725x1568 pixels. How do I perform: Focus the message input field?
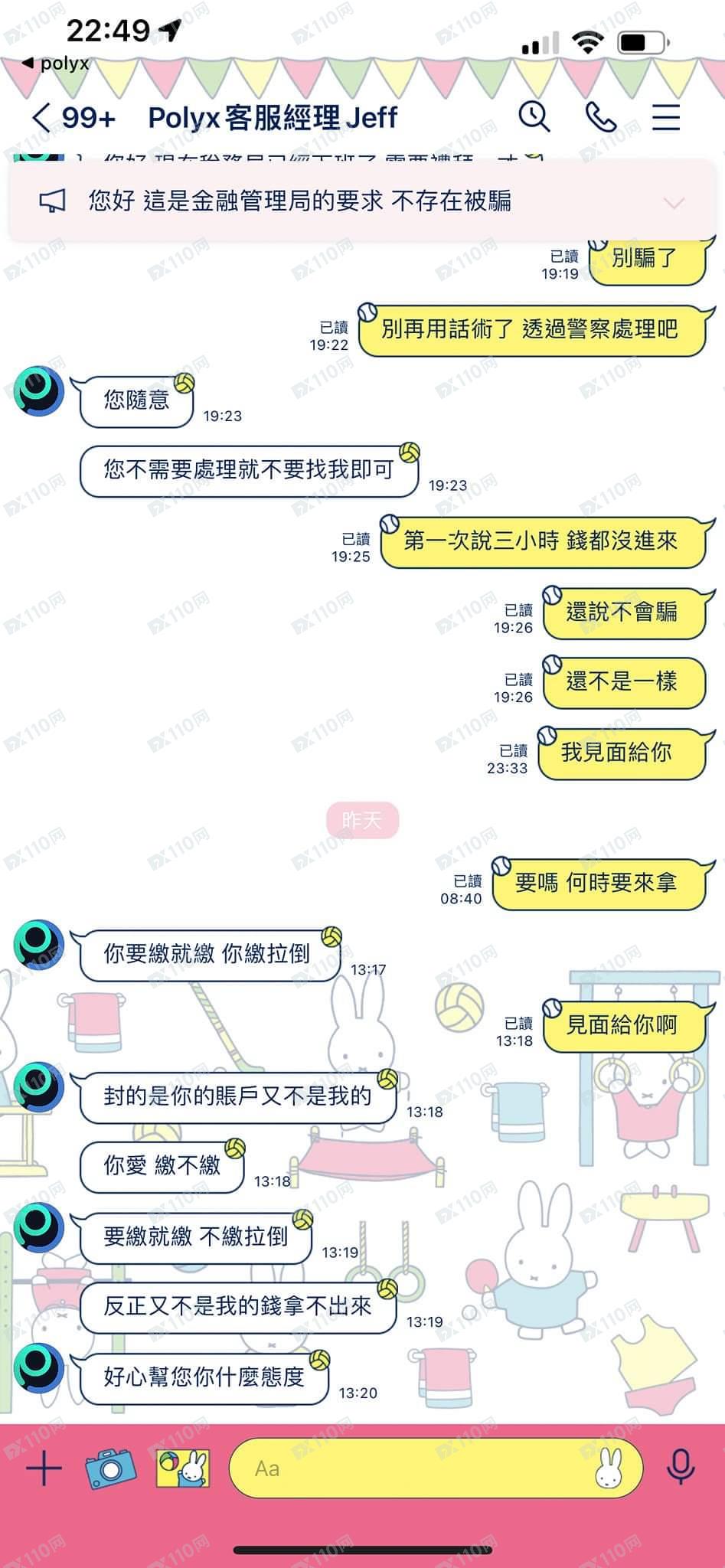pos(413,1468)
